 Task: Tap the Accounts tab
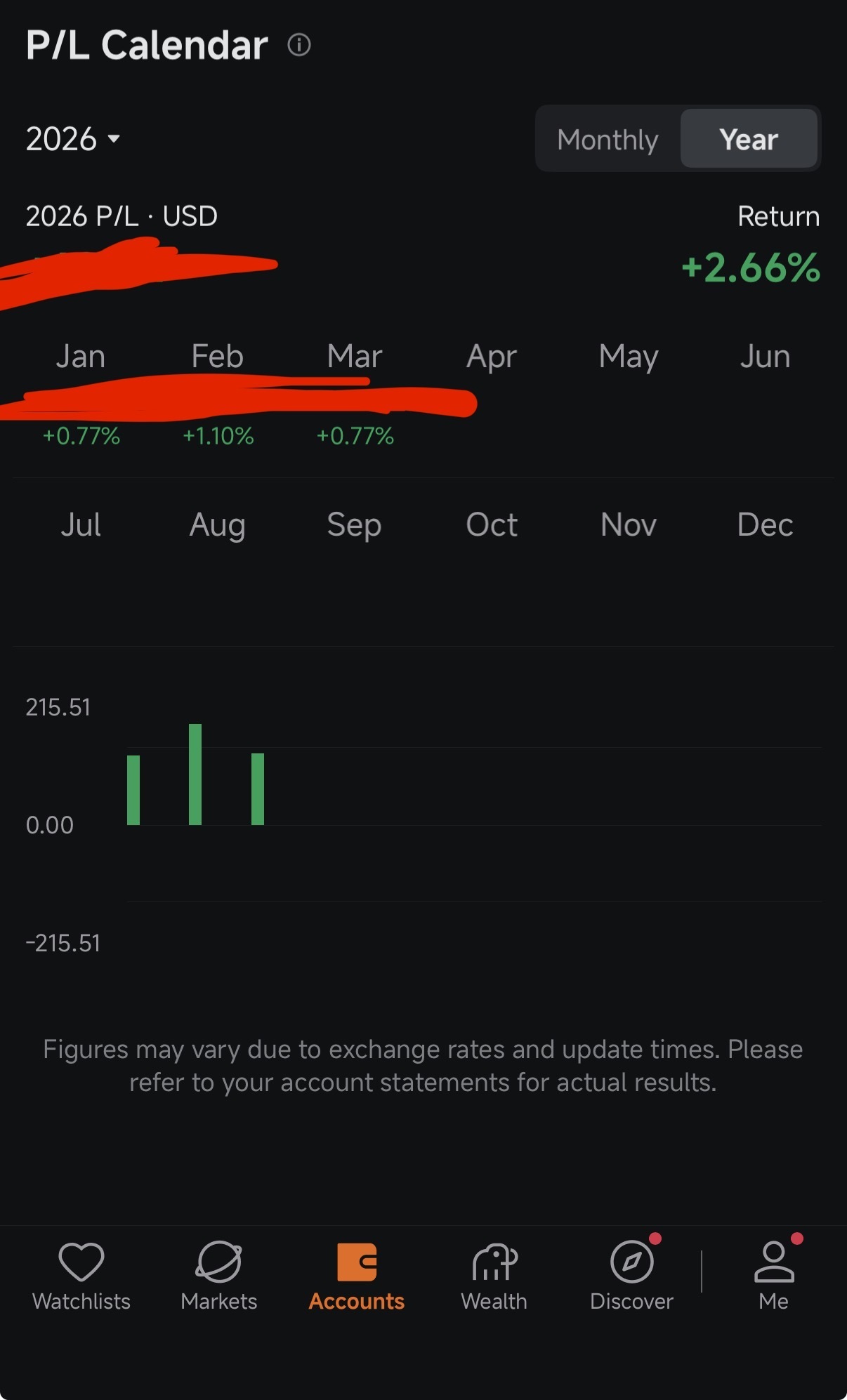(357, 1276)
